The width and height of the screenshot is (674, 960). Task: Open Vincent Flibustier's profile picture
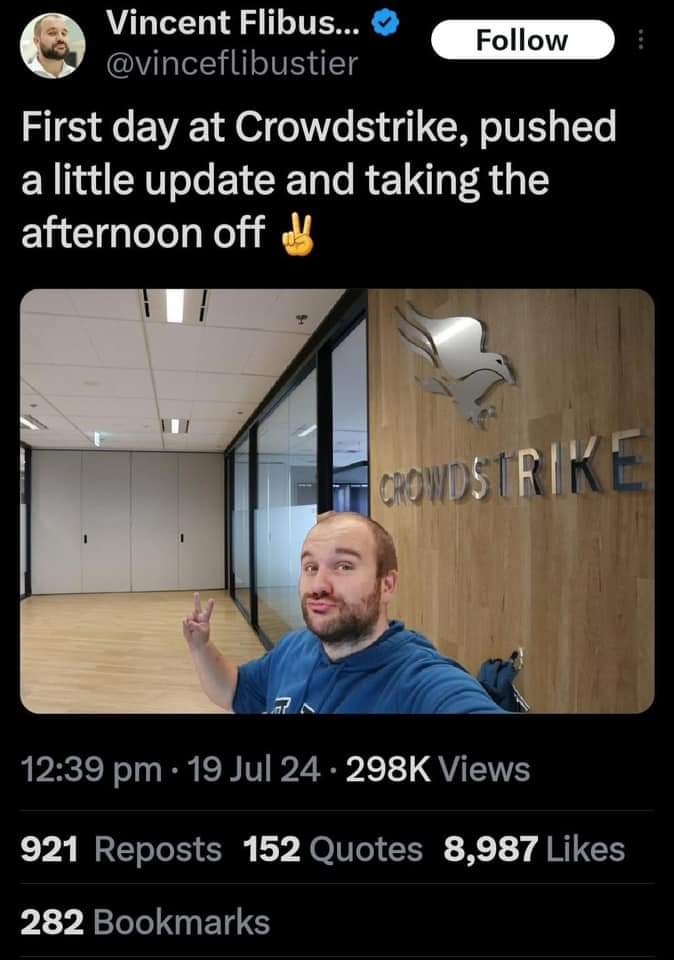click(52, 46)
